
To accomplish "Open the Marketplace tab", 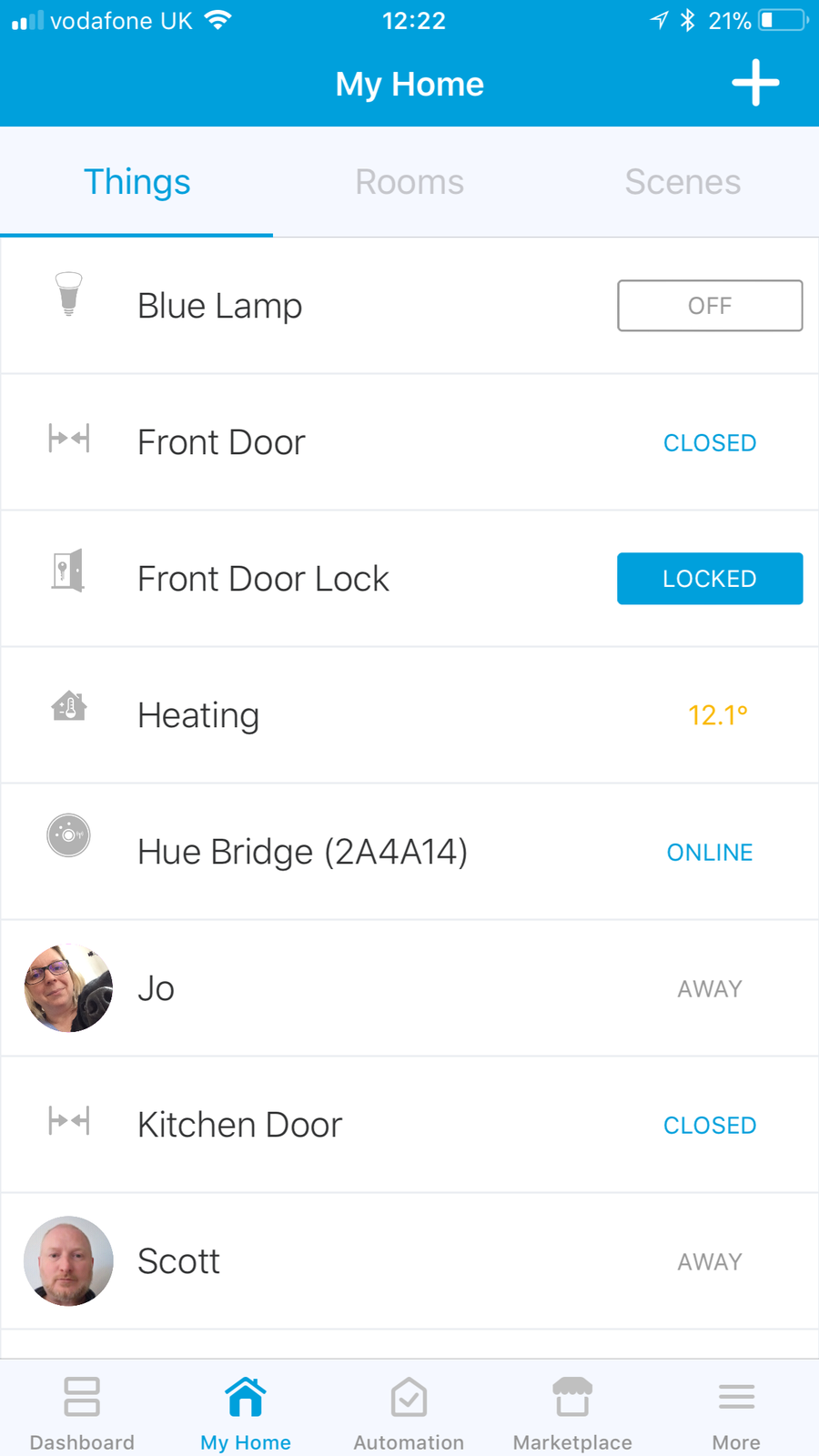I will point(572,1410).
